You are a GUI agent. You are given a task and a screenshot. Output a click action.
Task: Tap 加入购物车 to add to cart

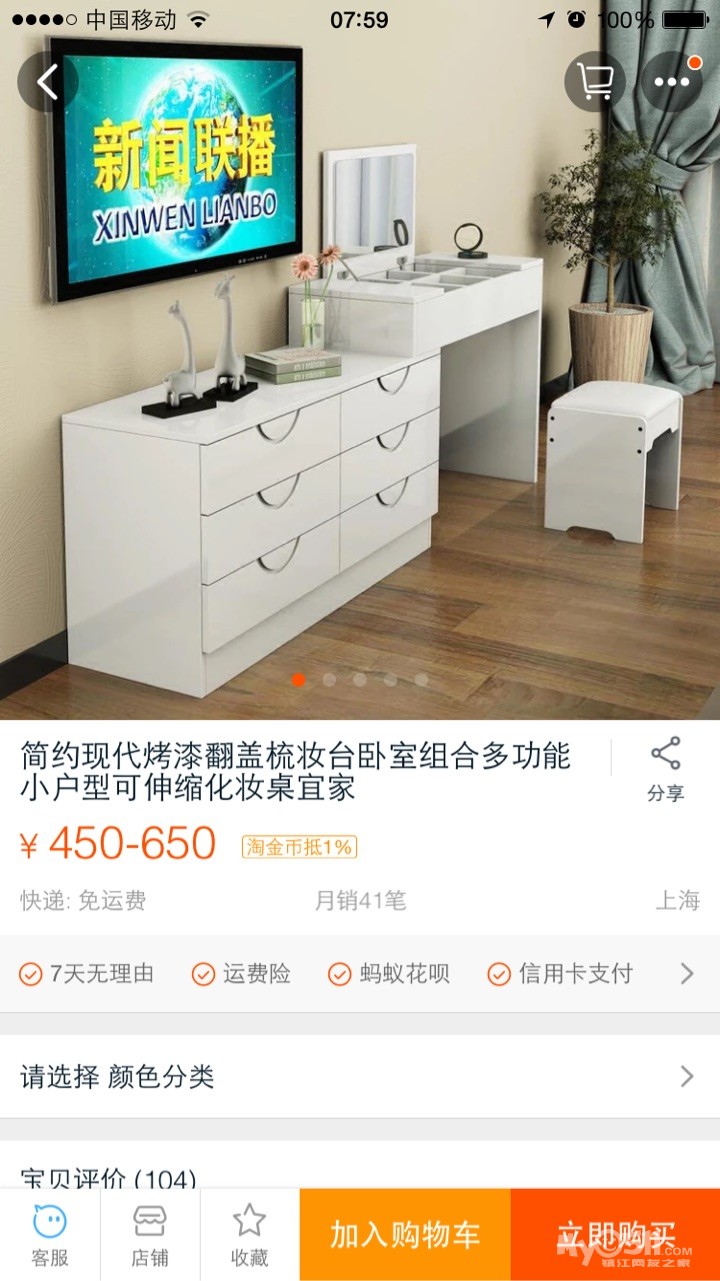[x=405, y=1235]
